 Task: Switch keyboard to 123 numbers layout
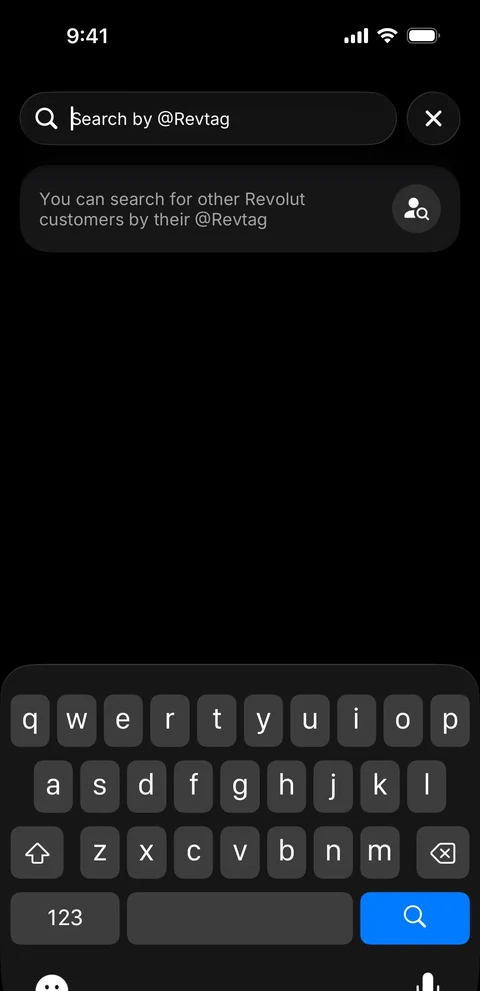(x=65, y=918)
